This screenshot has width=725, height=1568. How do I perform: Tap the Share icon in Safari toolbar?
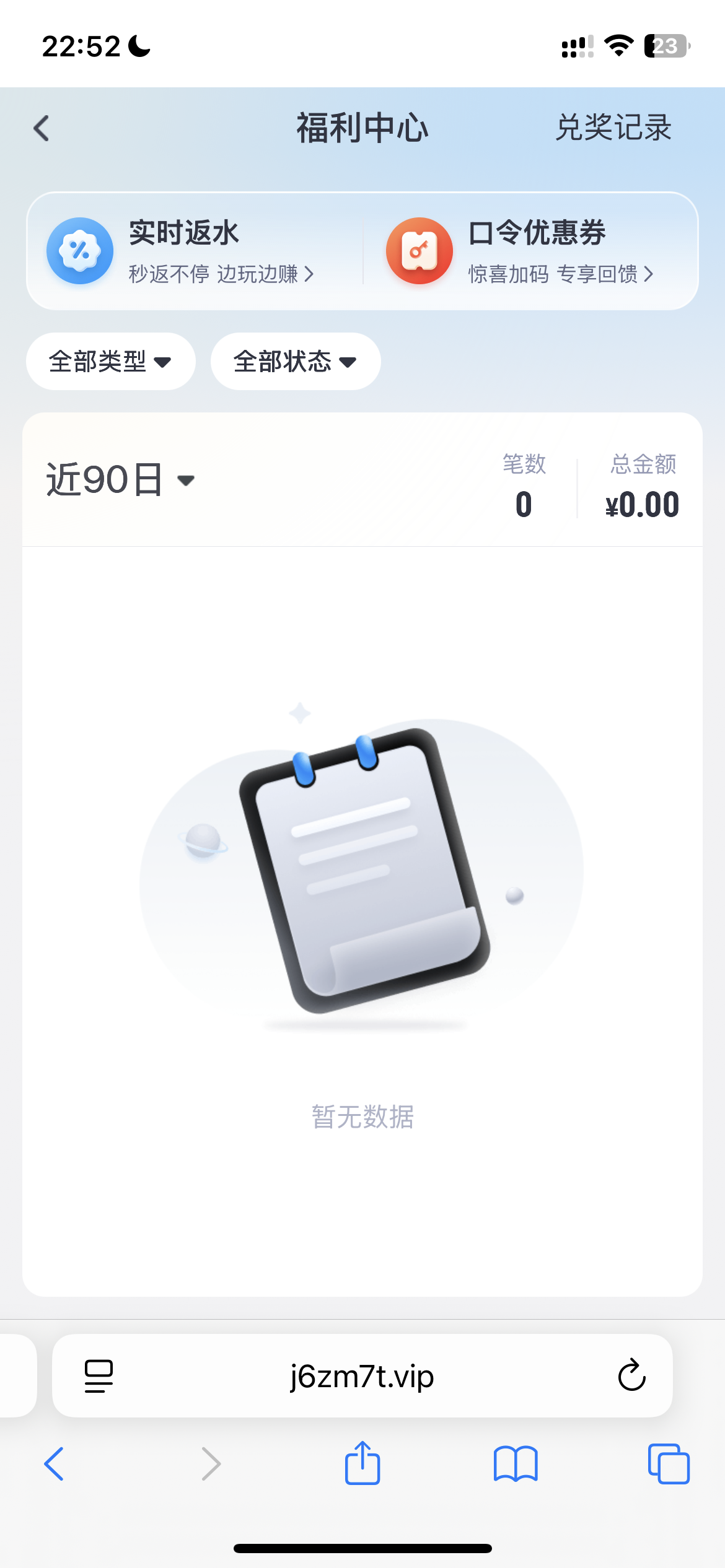(x=362, y=1465)
